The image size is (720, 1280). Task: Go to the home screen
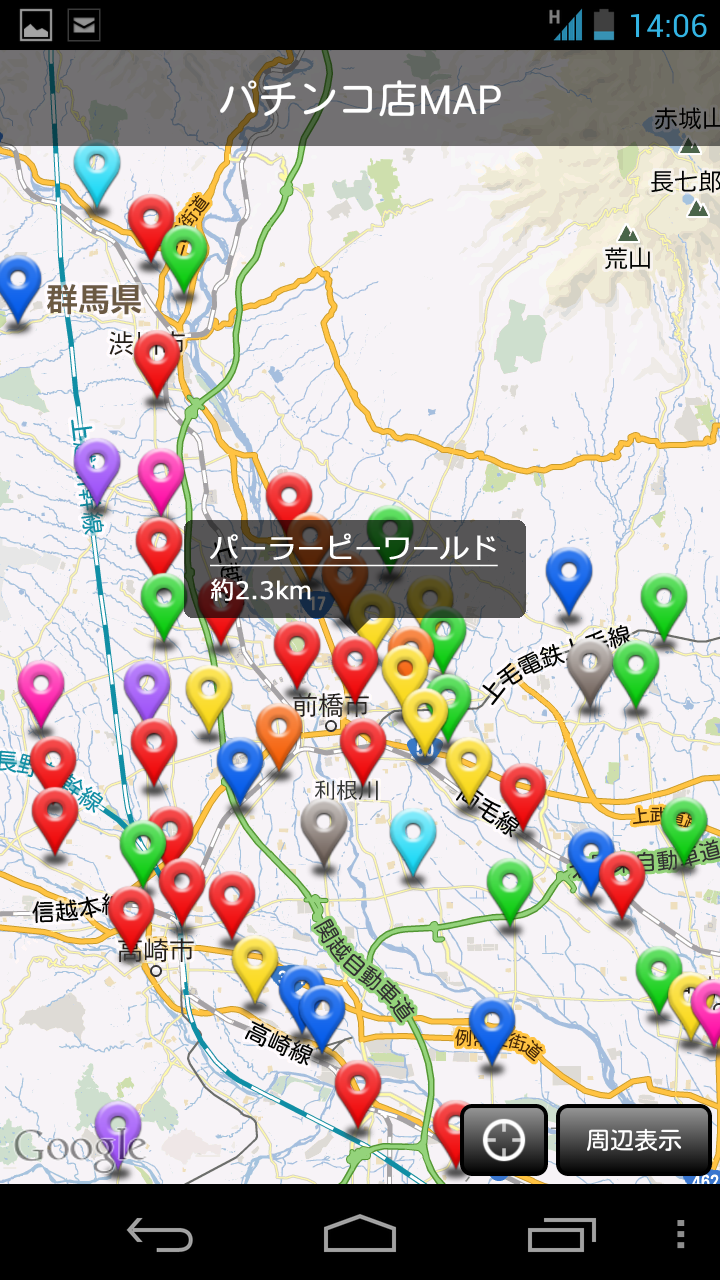click(x=360, y=1234)
